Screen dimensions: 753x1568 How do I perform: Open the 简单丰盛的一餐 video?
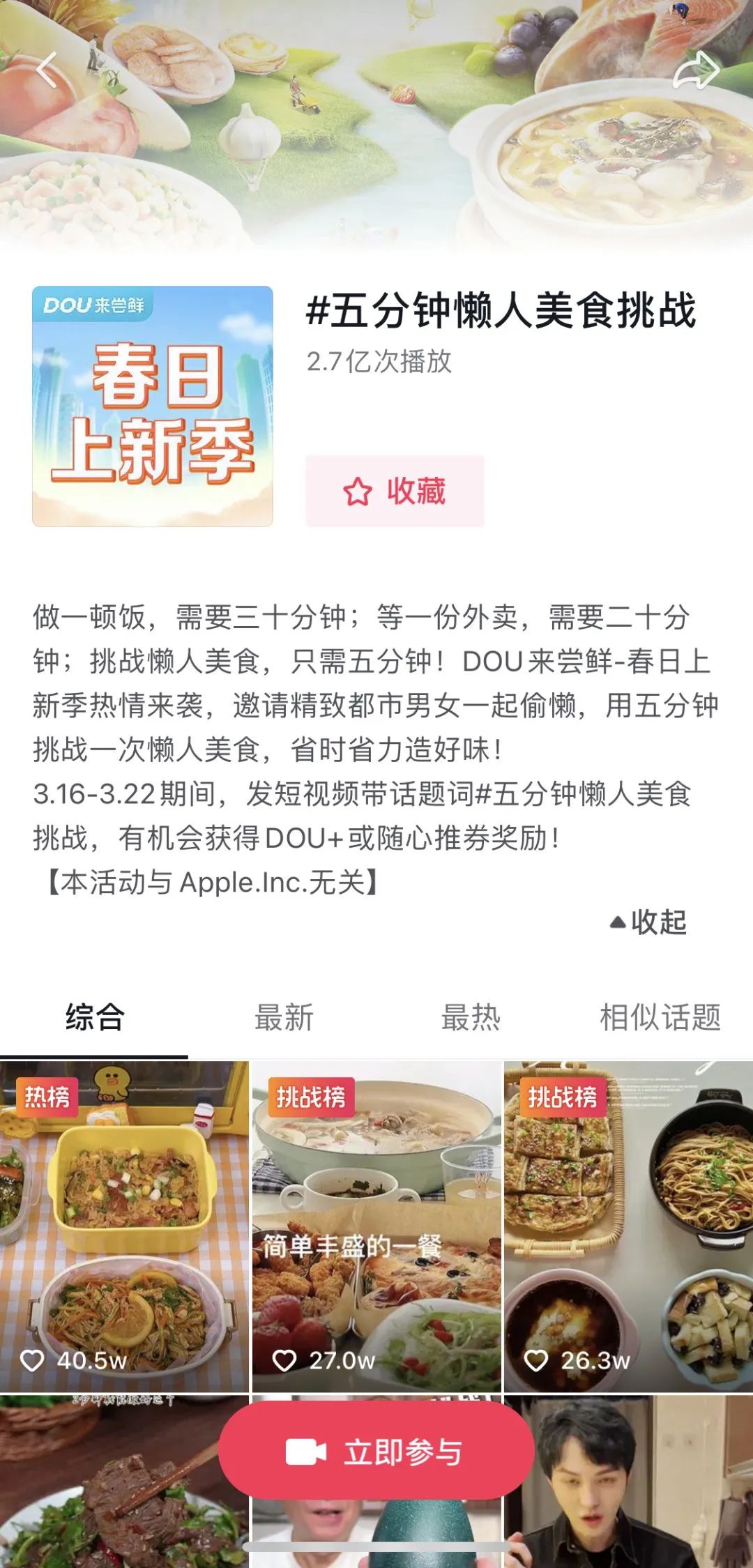(x=376, y=1227)
